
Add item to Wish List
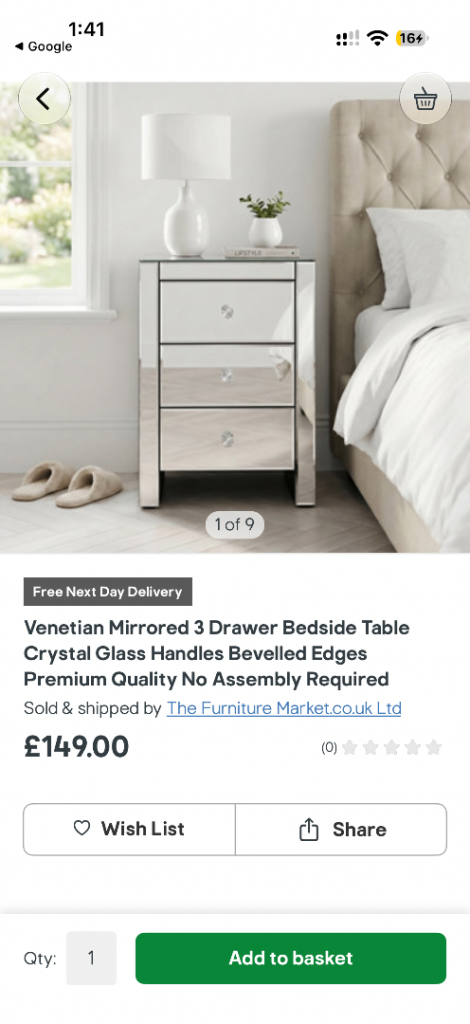[129, 829]
